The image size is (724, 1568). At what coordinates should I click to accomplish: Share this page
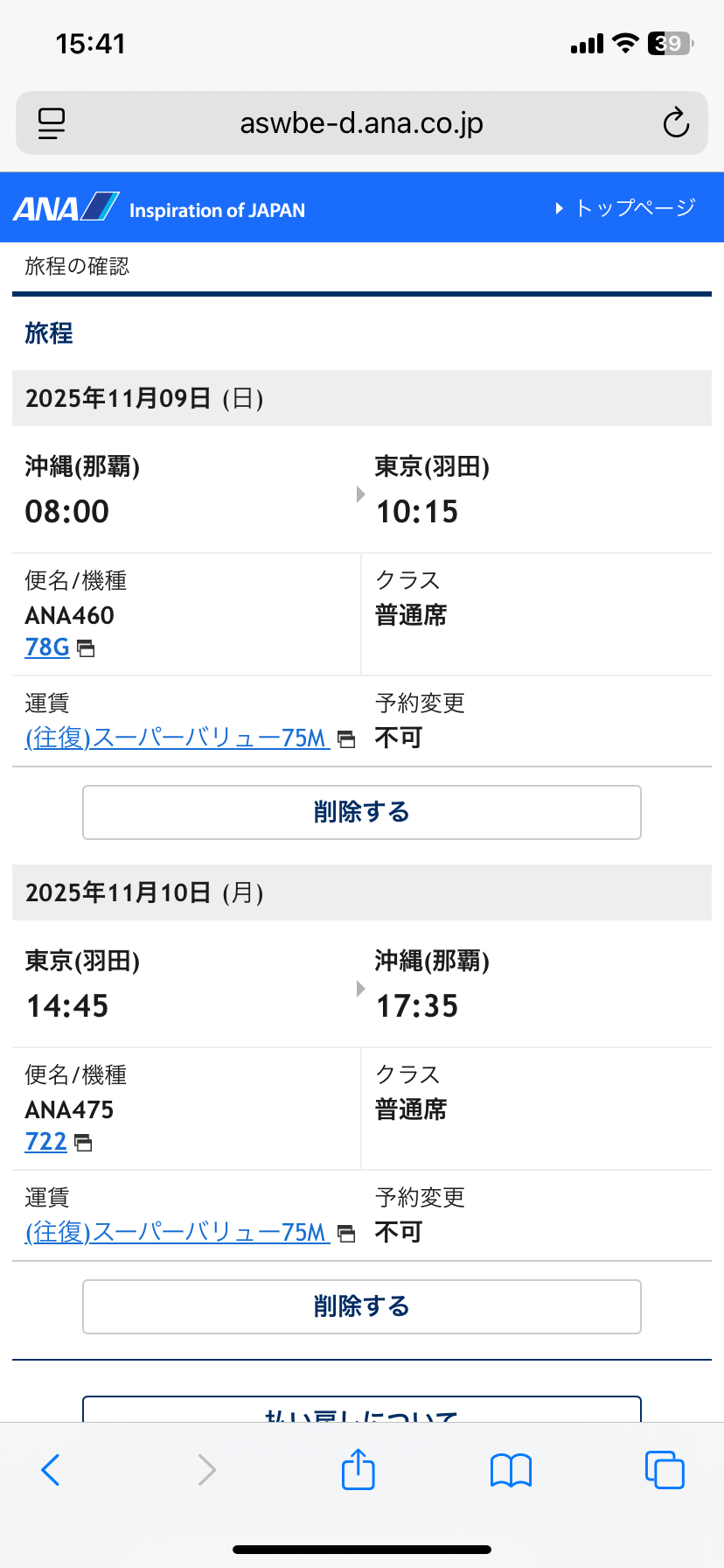359,1469
